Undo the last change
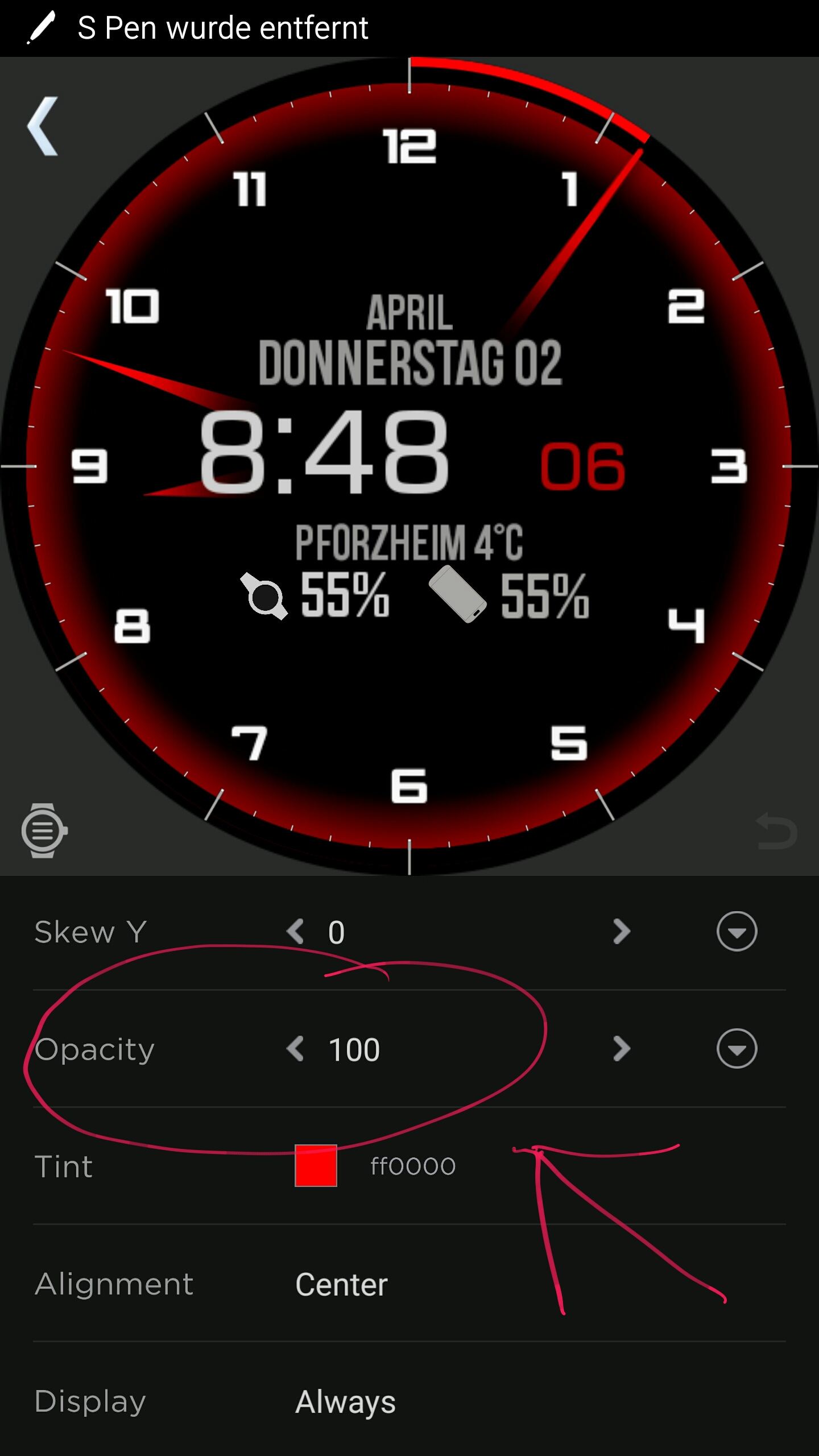This screenshot has height=1456, width=819. [x=776, y=832]
